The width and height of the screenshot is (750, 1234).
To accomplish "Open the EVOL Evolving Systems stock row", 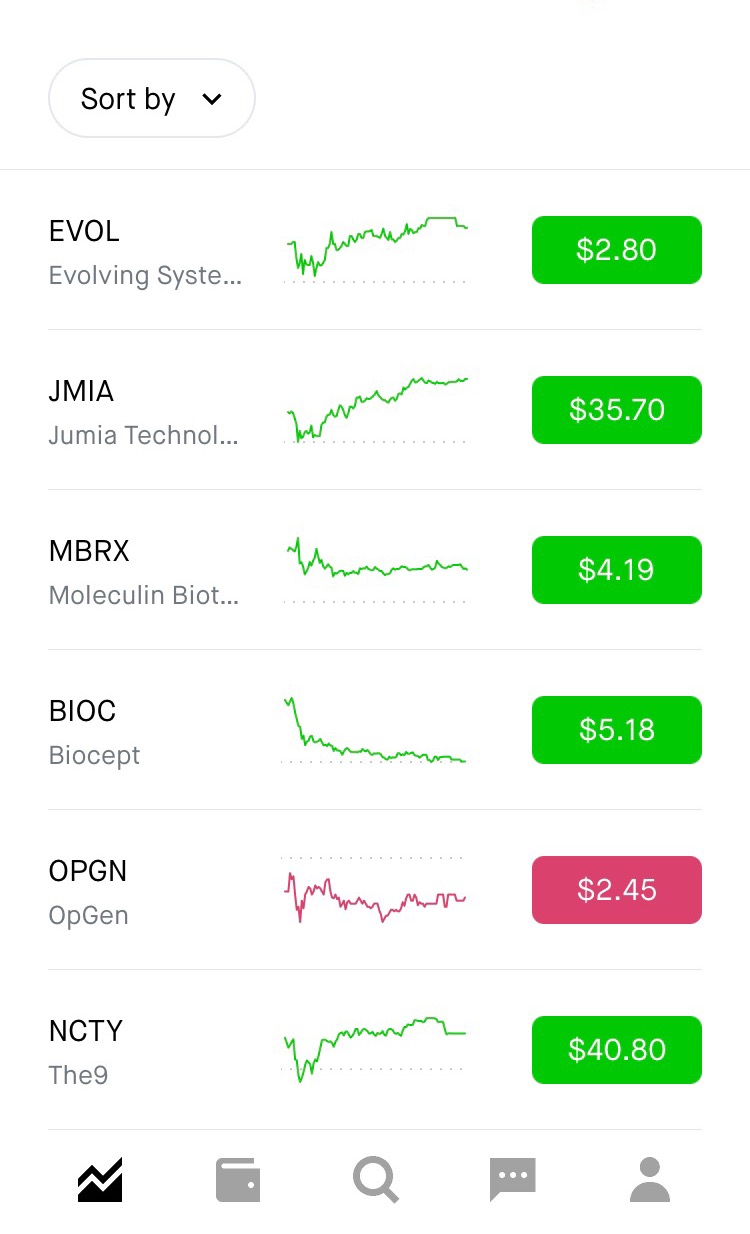I will click(x=375, y=250).
